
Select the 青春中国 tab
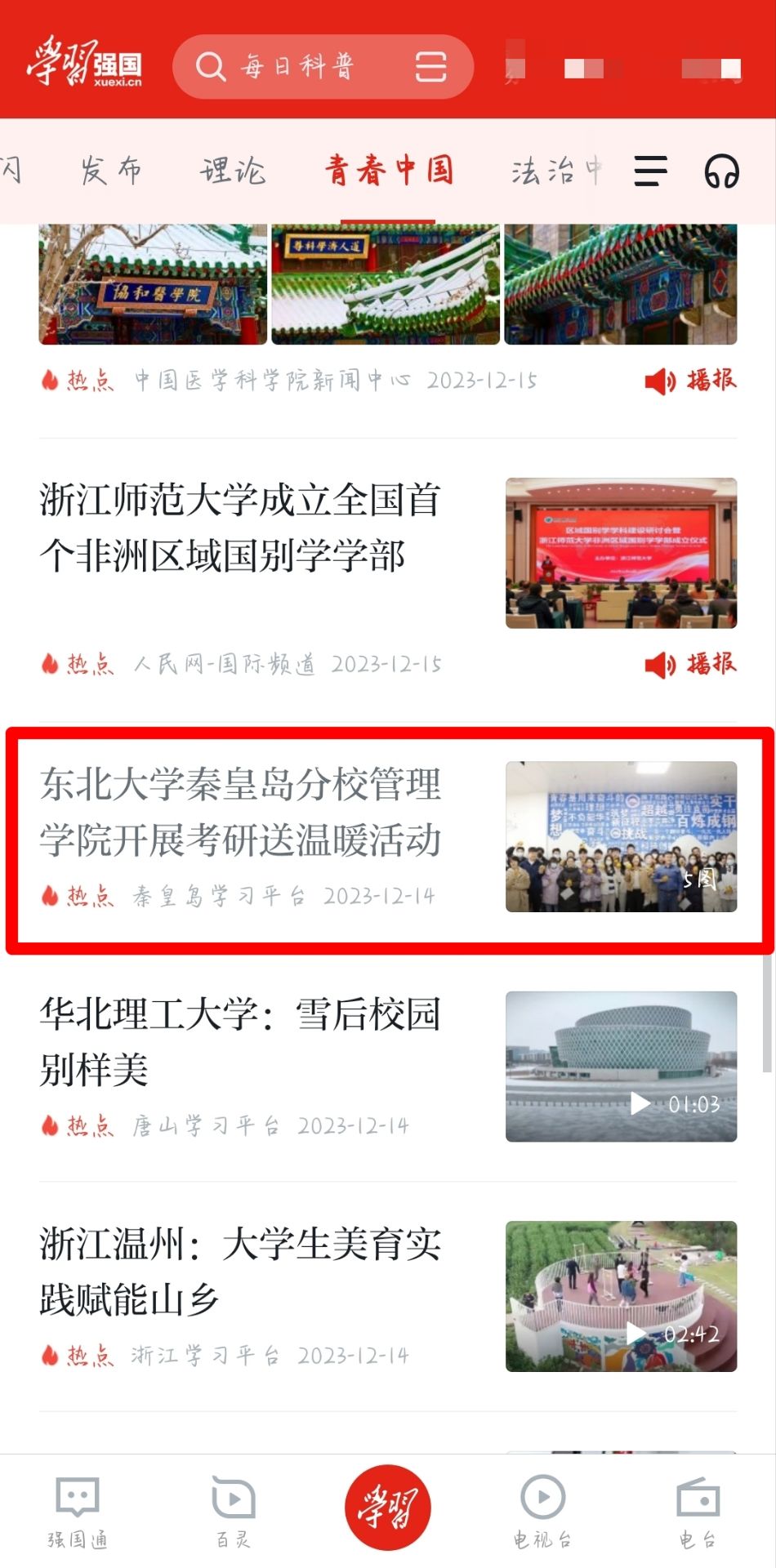pyautogui.click(x=389, y=171)
